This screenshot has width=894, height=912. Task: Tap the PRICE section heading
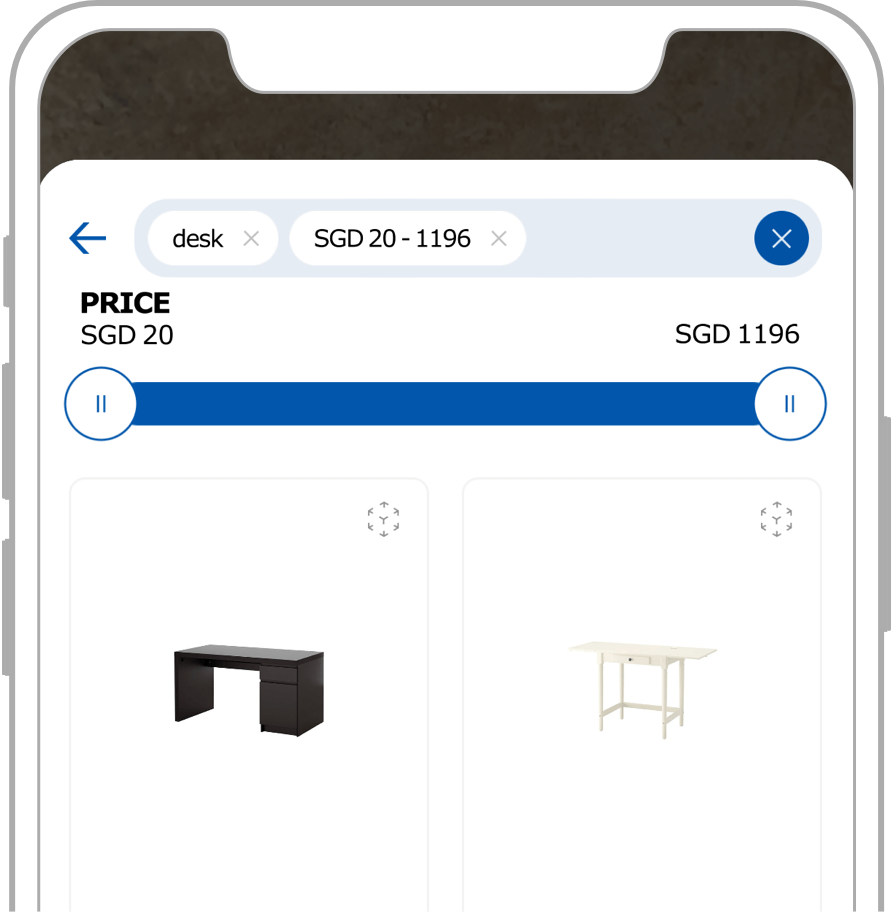(125, 303)
